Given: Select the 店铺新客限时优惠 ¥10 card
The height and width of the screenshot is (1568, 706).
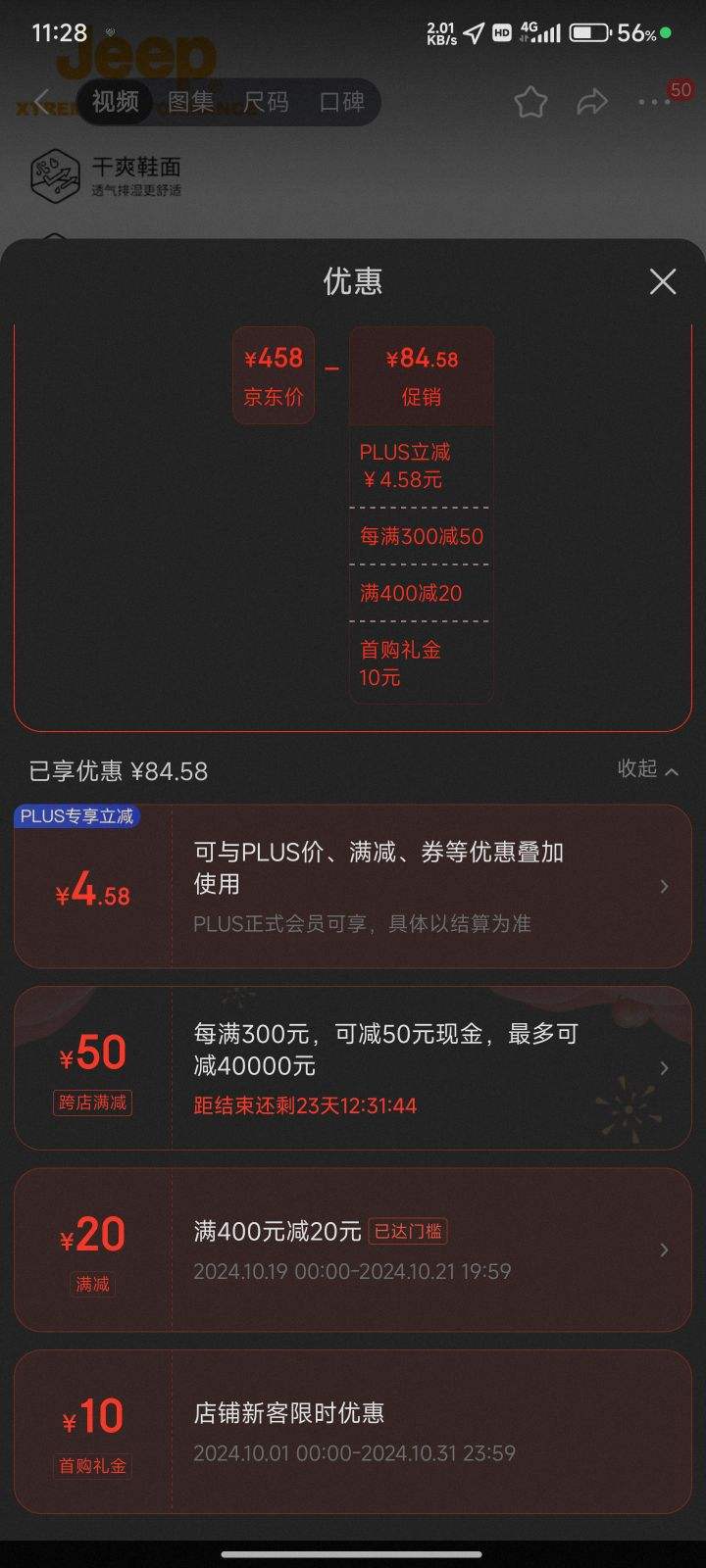Looking at the screenshot, I should (353, 1431).
